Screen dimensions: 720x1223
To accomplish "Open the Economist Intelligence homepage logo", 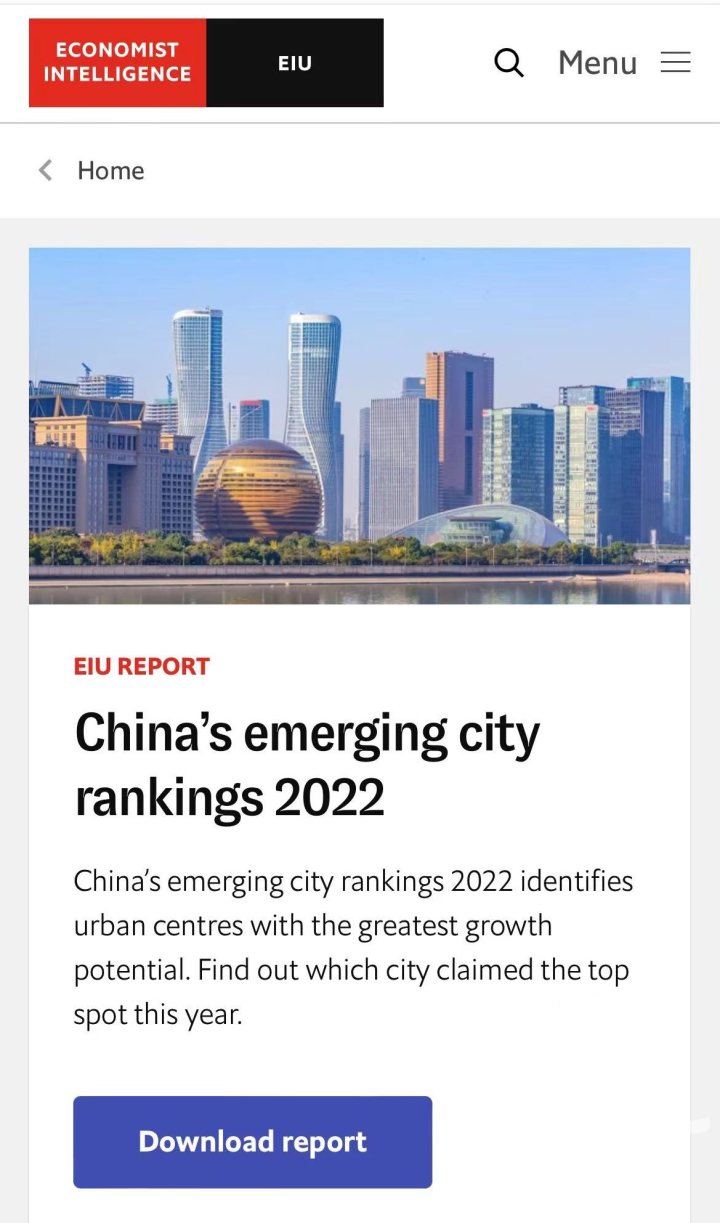I will coord(206,63).
